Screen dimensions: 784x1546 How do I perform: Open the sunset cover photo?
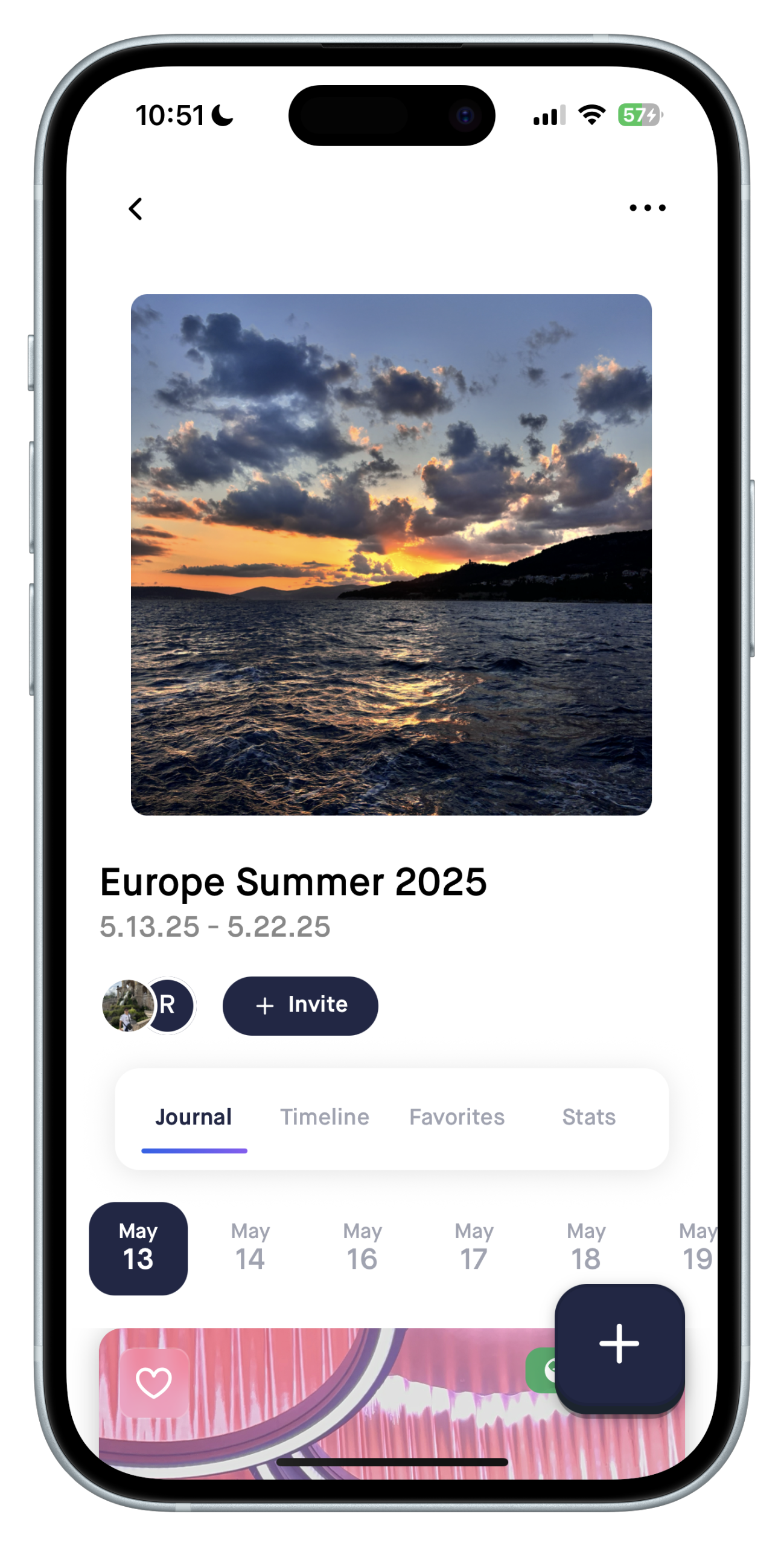pyautogui.click(x=391, y=554)
